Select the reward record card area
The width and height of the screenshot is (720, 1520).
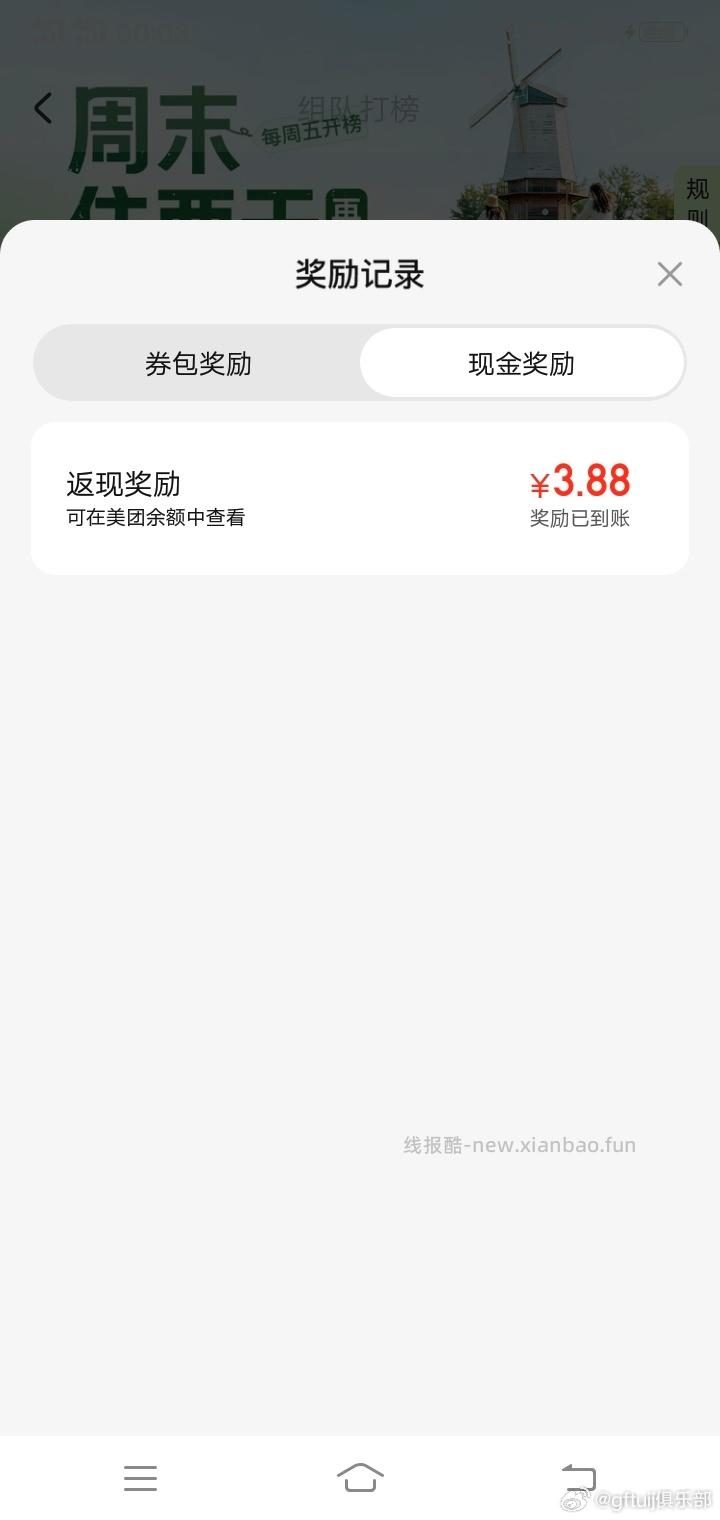coord(360,497)
